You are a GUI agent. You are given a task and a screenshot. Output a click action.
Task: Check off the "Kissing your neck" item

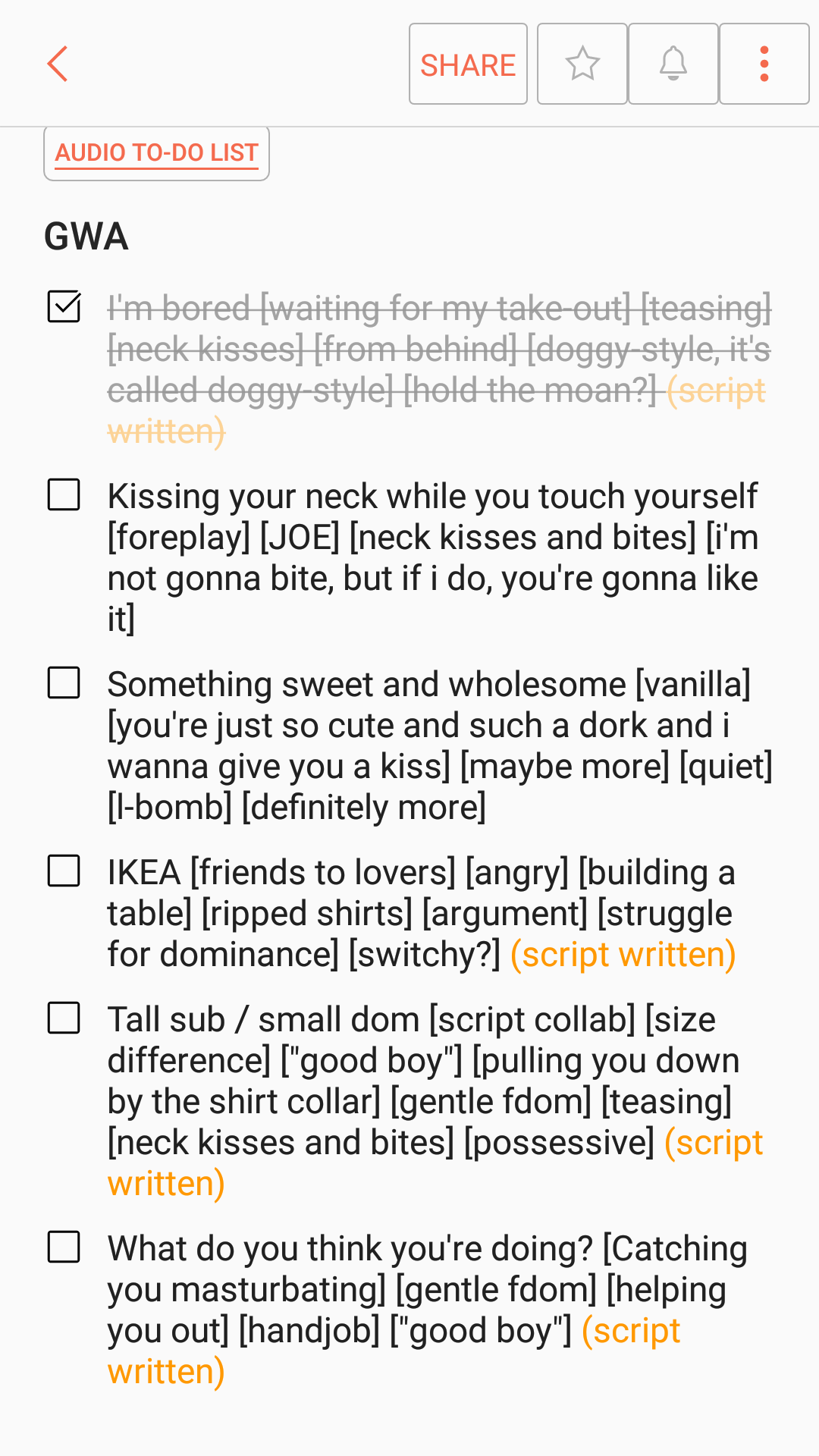coord(64,494)
